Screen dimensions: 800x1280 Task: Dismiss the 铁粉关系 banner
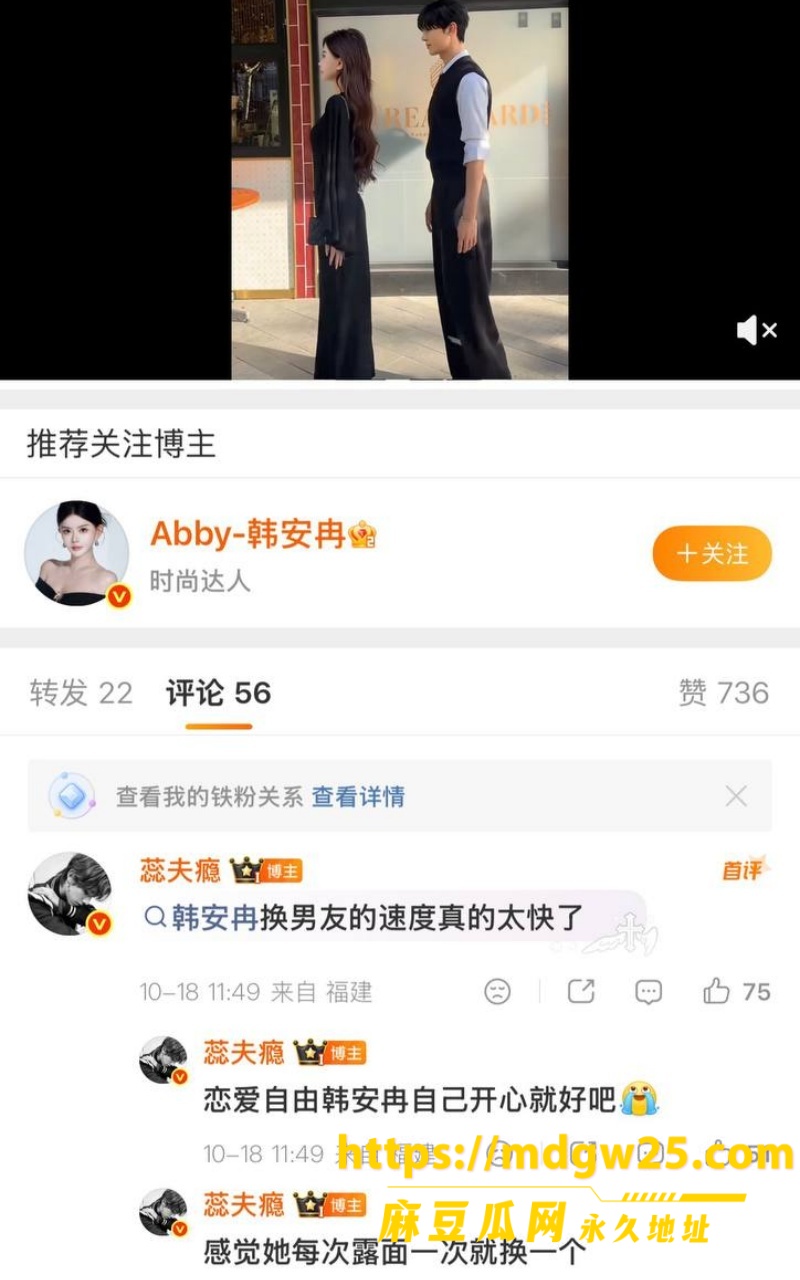(x=736, y=796)
